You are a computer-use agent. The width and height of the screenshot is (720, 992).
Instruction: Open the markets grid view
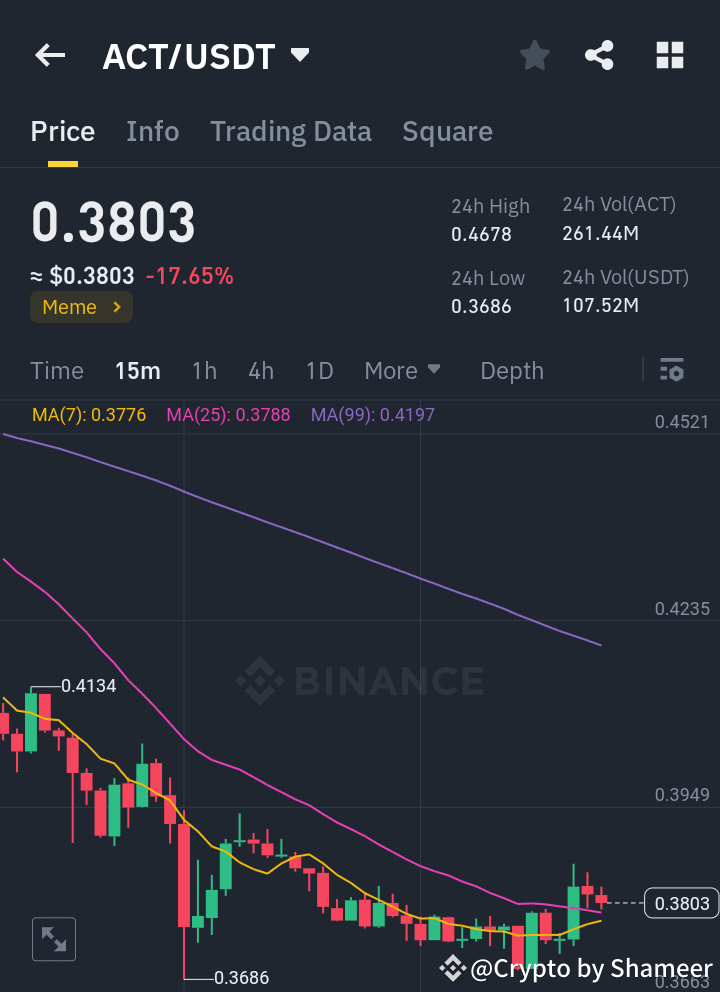(668, 55)
